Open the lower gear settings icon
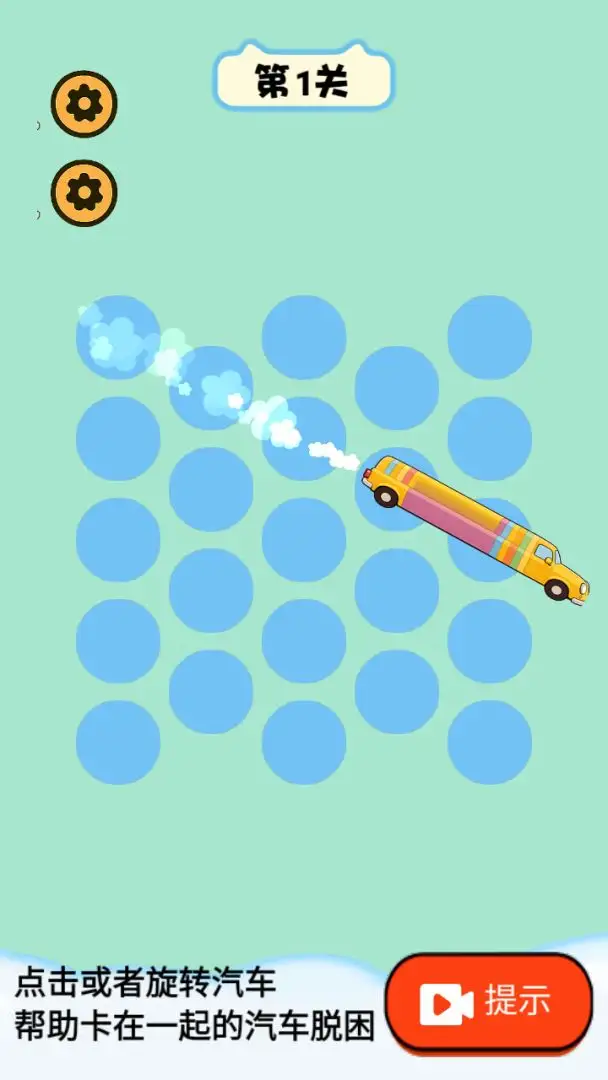This screenshot has width=608, height=1080. point(84,192)
